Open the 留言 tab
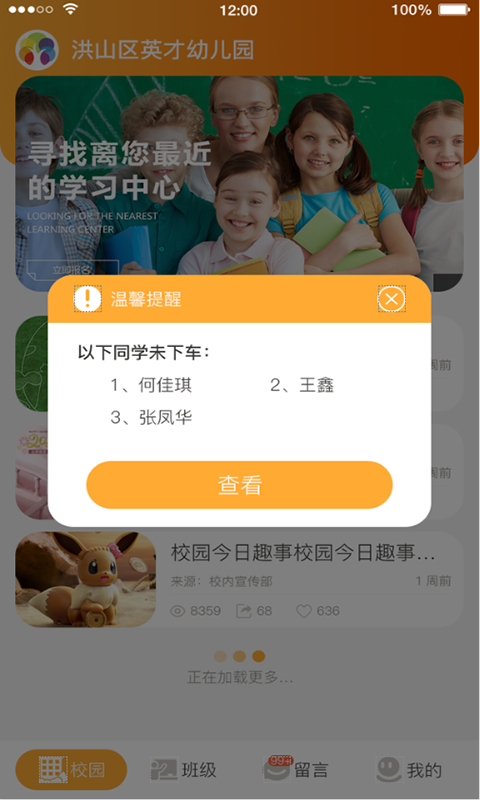Viewport: 480px width, 800px height. pos(296,769)
